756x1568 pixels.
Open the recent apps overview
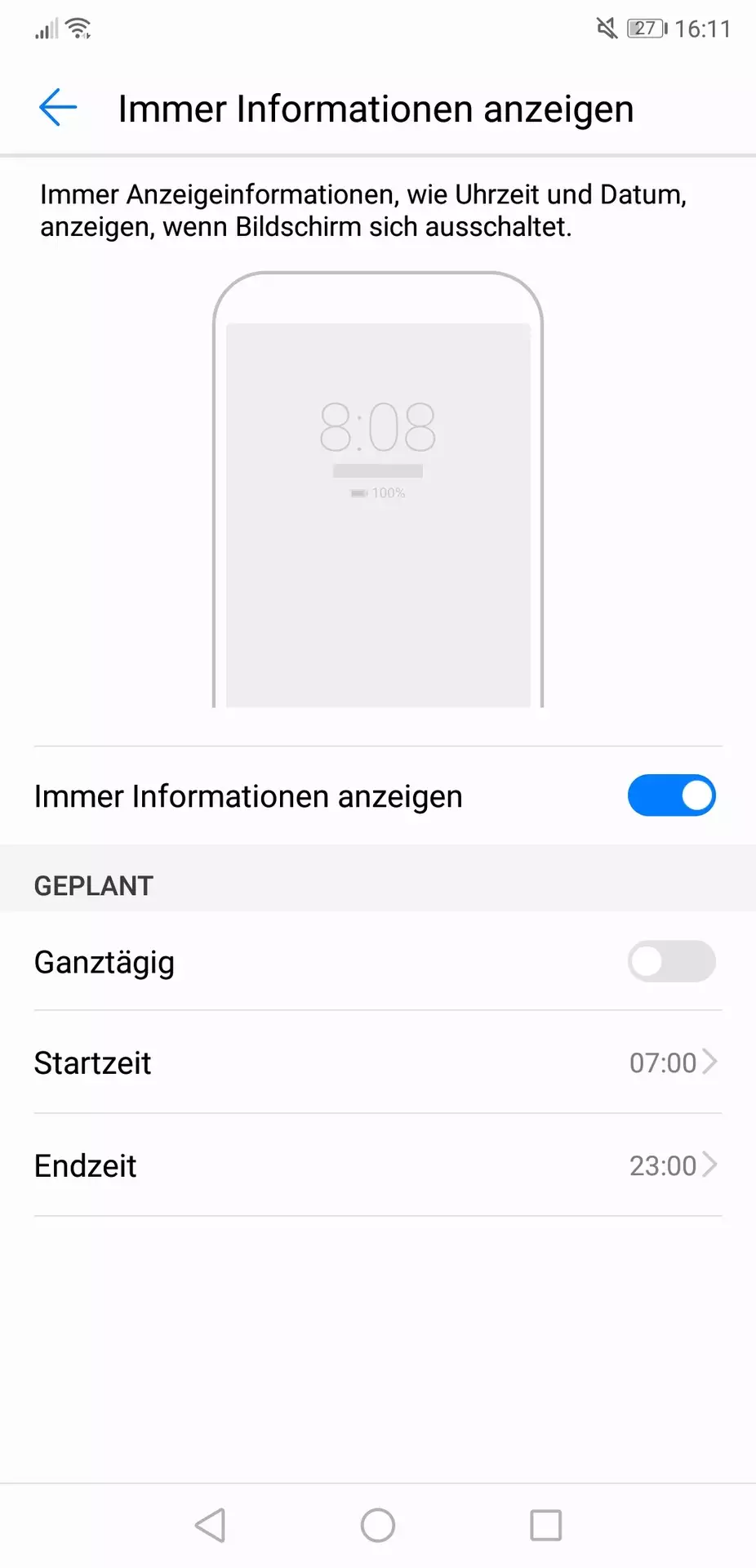point(545,1525)
